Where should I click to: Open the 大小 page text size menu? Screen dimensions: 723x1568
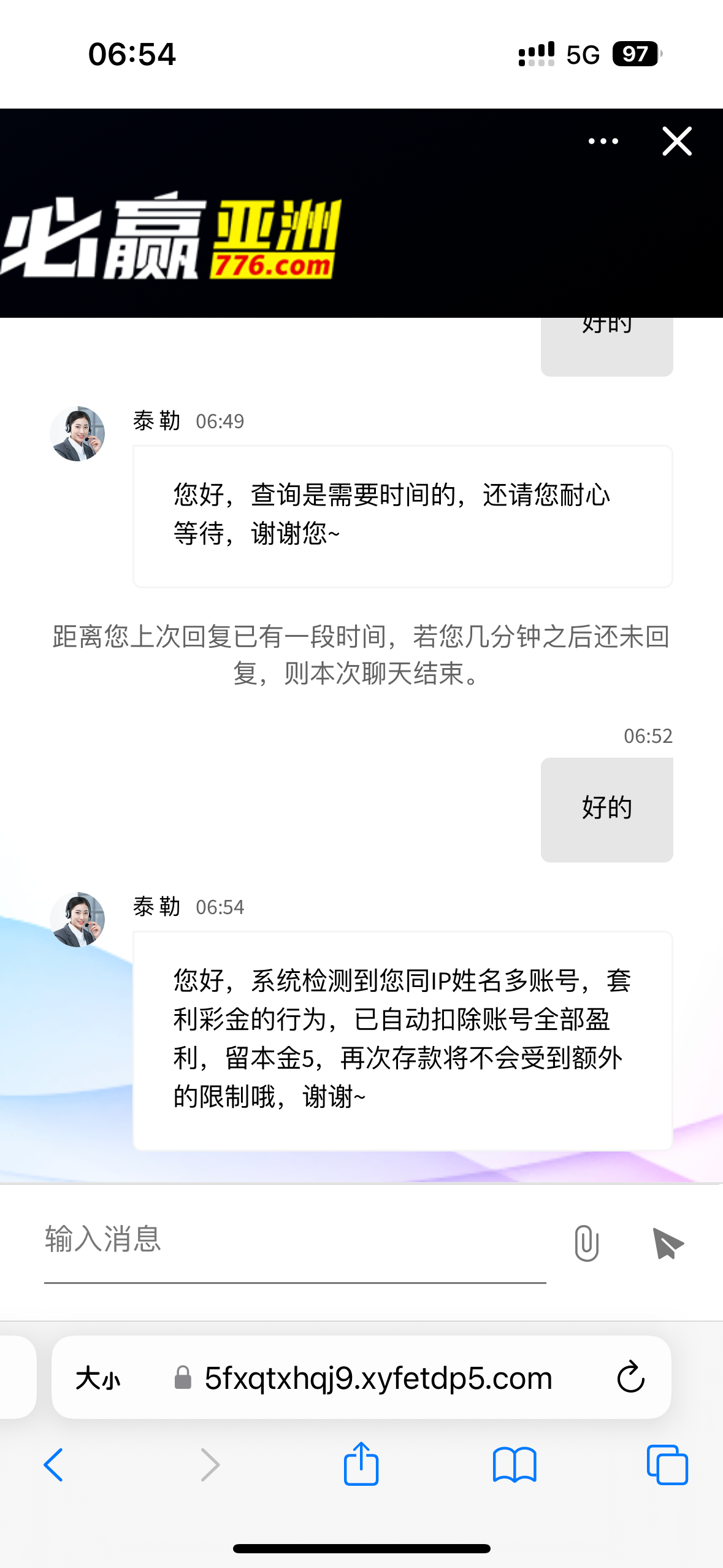[x=98, y=1378]
